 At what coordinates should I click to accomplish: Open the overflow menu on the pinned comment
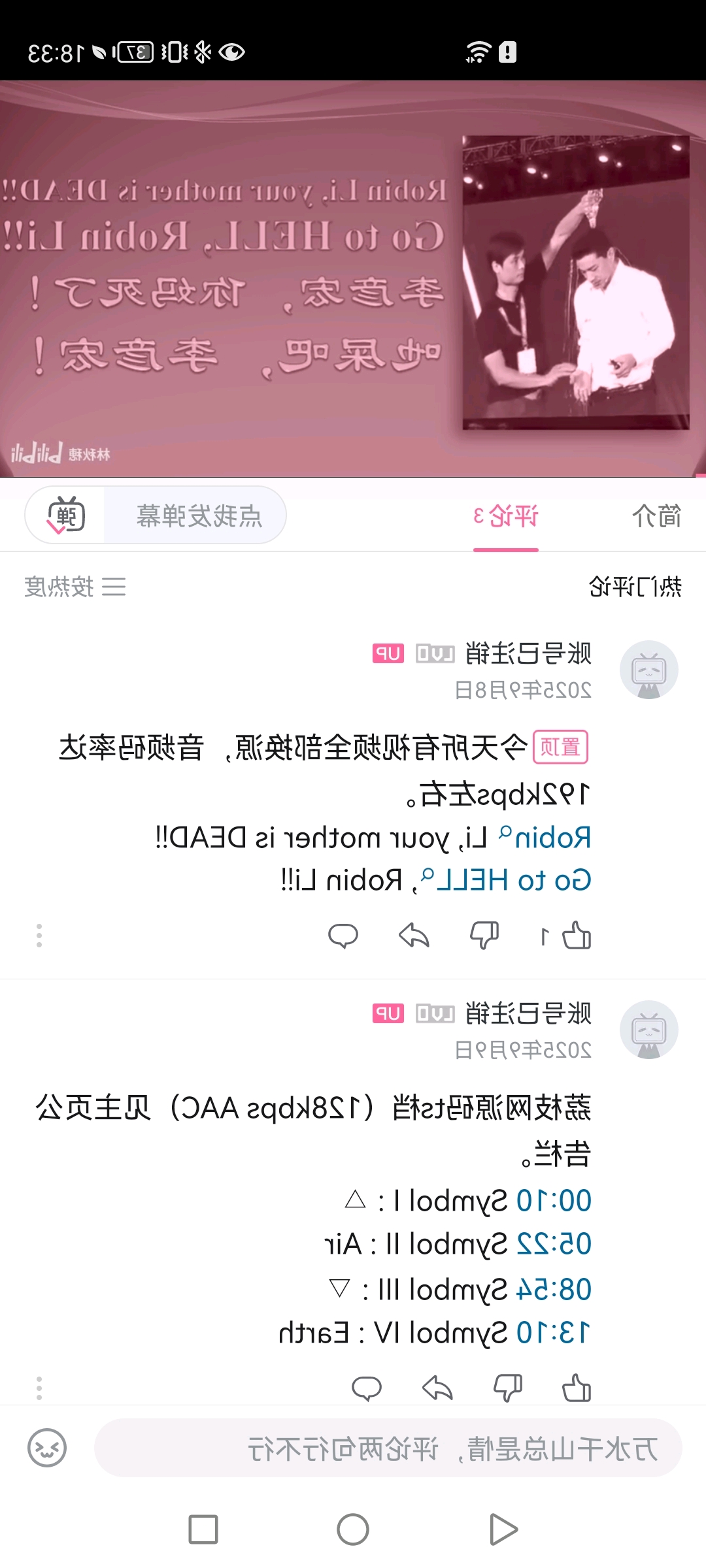click(39, 936)
